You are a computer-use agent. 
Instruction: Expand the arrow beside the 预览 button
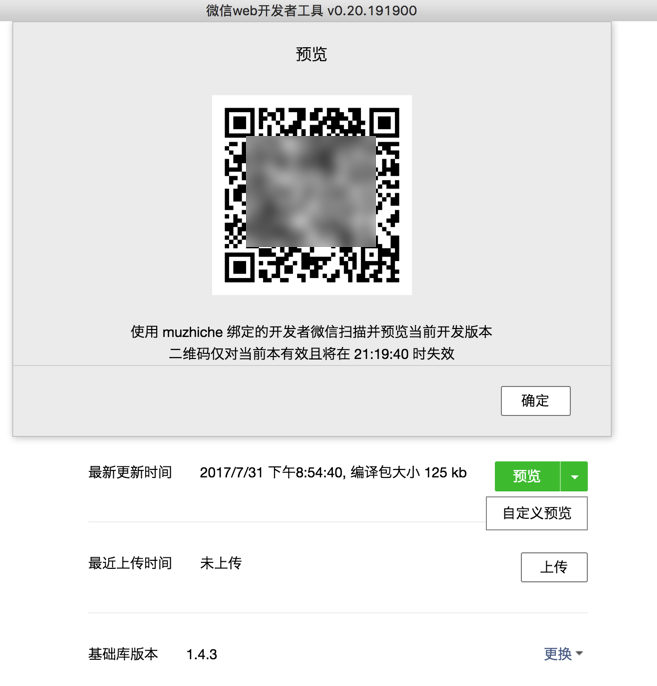pos(575,477)
